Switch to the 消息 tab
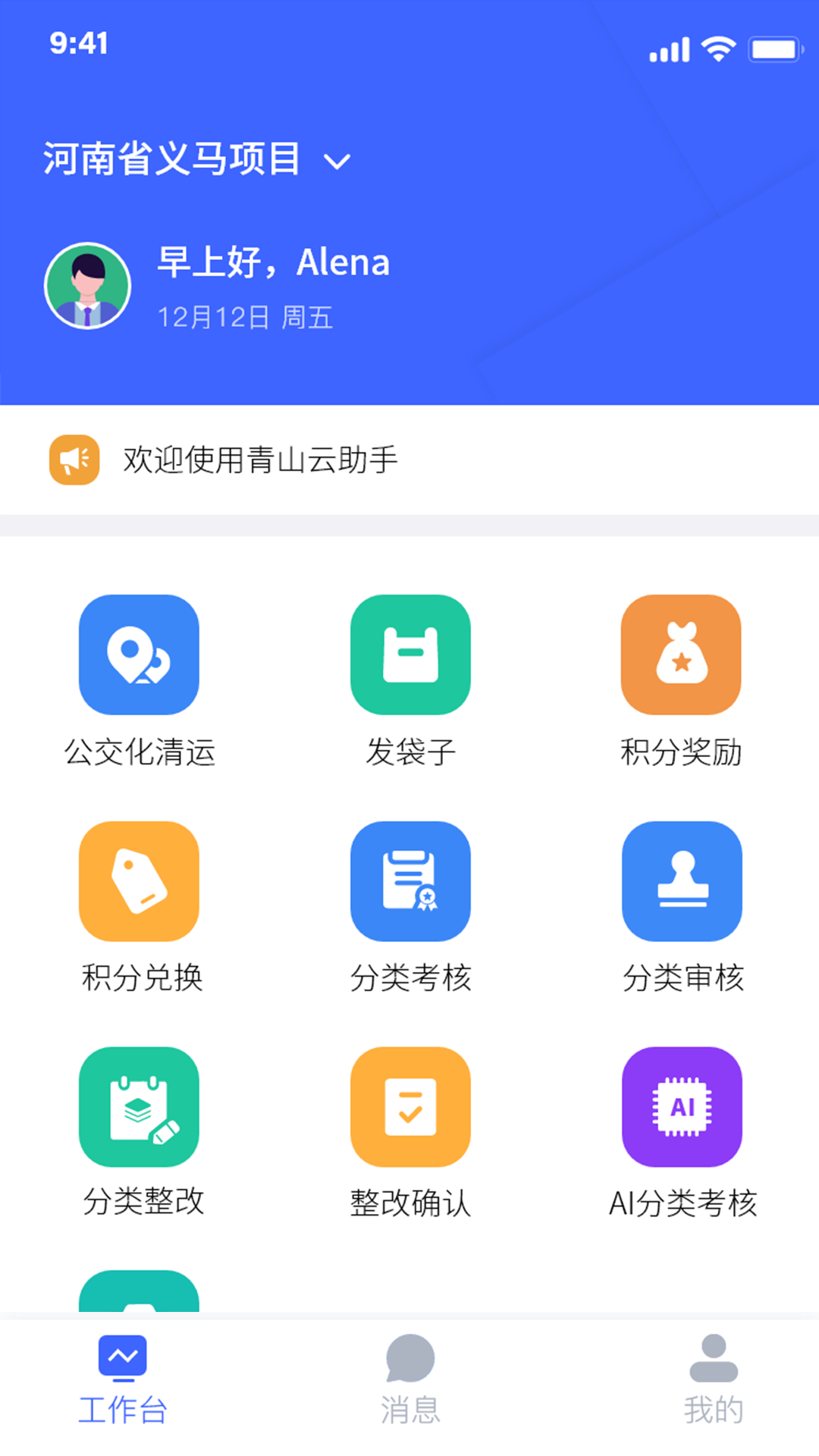This screenshot has height=1456, width=819. tap(410, 1380)
